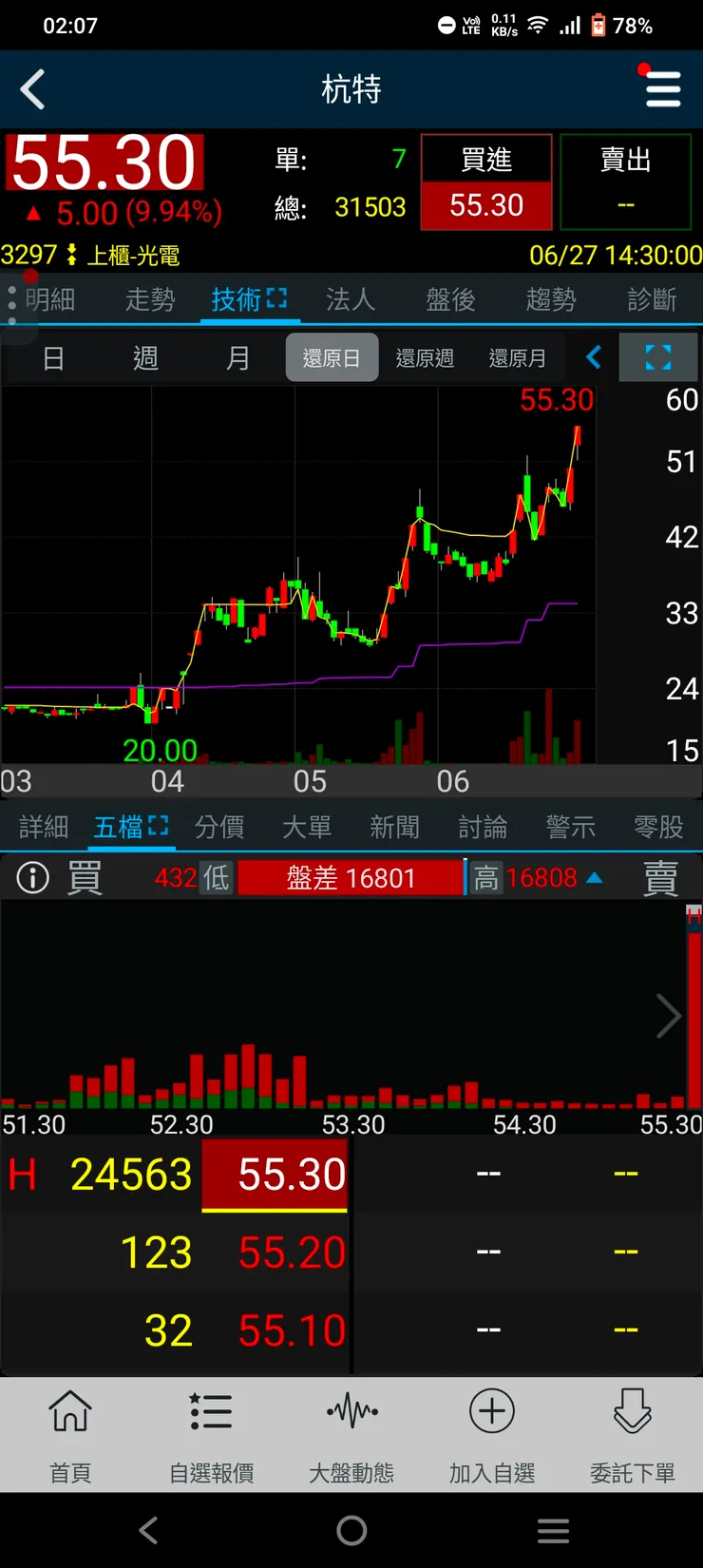
Task: Switch to the 走勢 trend tab
Action: click(x=150, y=300)
